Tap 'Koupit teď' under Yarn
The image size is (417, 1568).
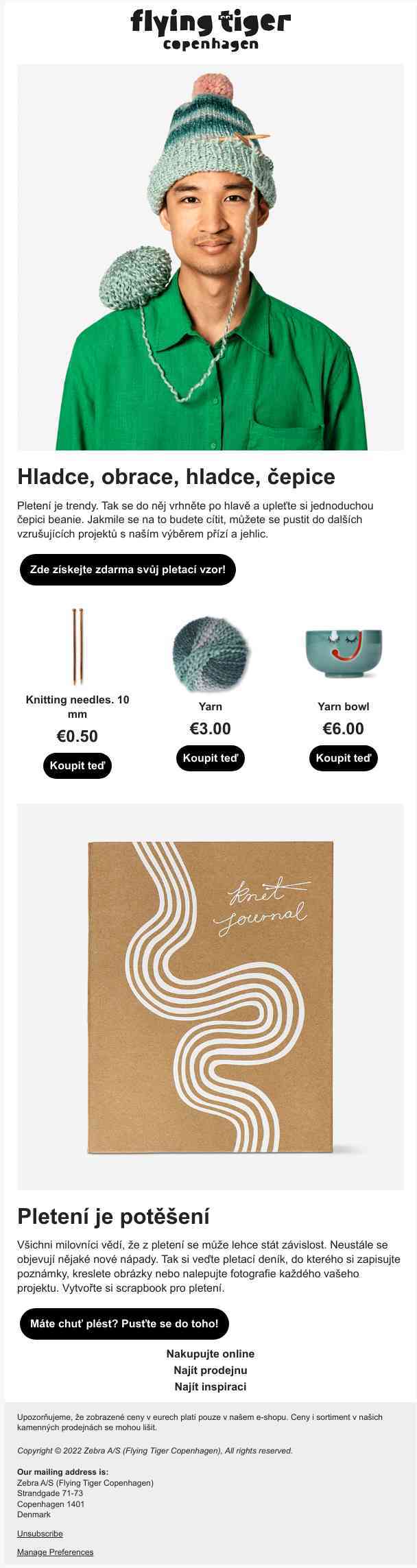210,758
